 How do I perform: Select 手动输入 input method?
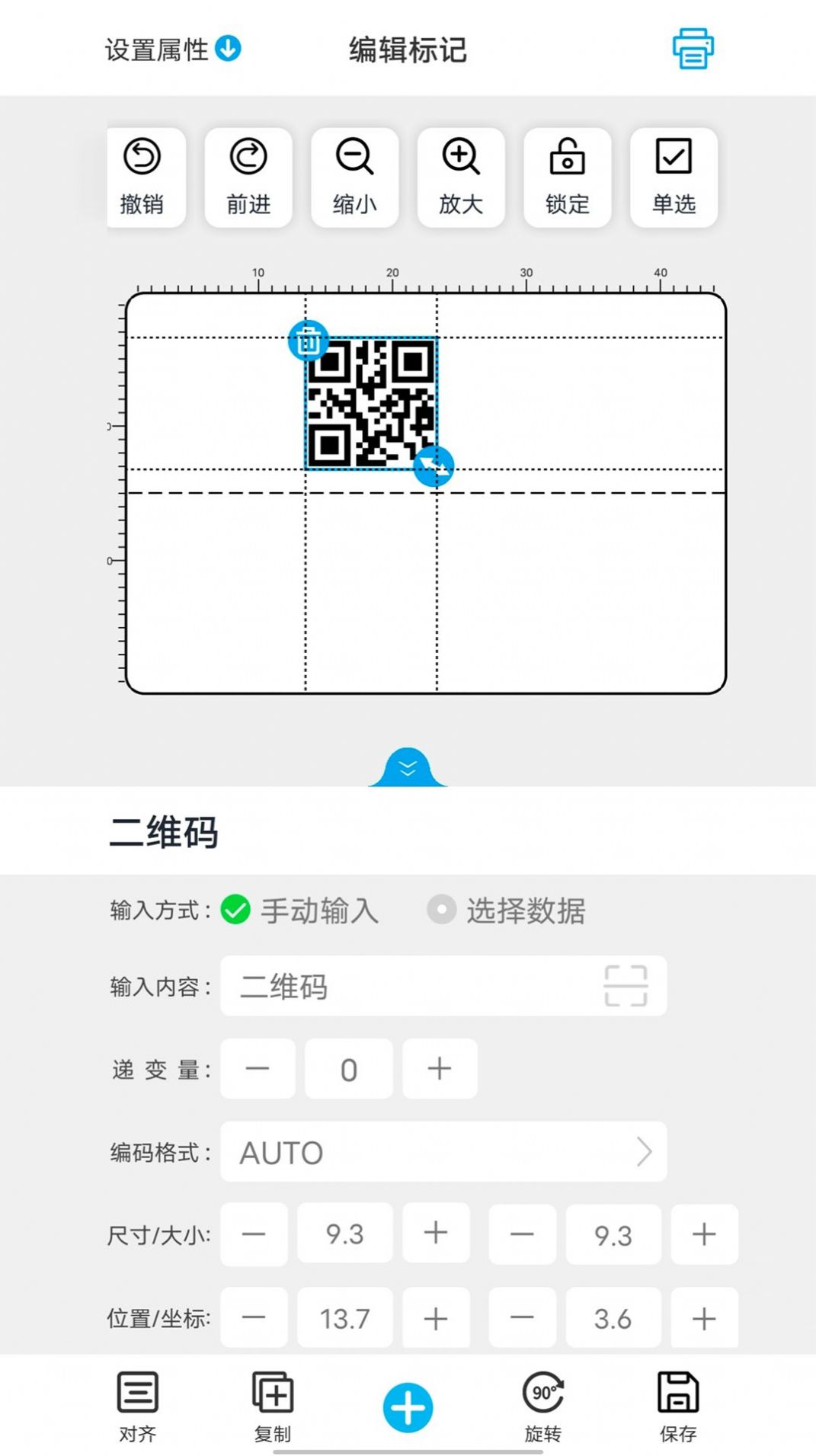tap(299, 910)
